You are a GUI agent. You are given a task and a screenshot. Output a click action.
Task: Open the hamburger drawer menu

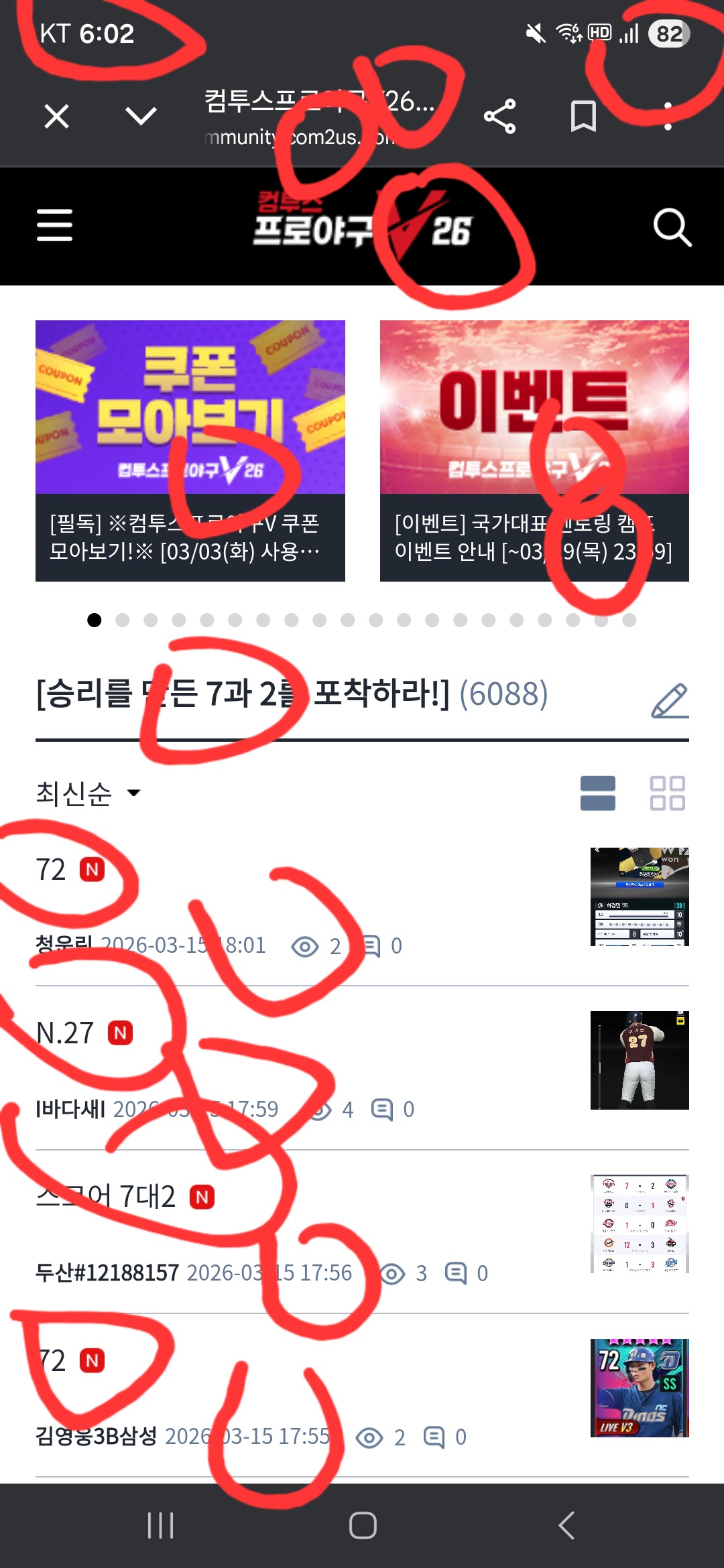tap(54, 225)
